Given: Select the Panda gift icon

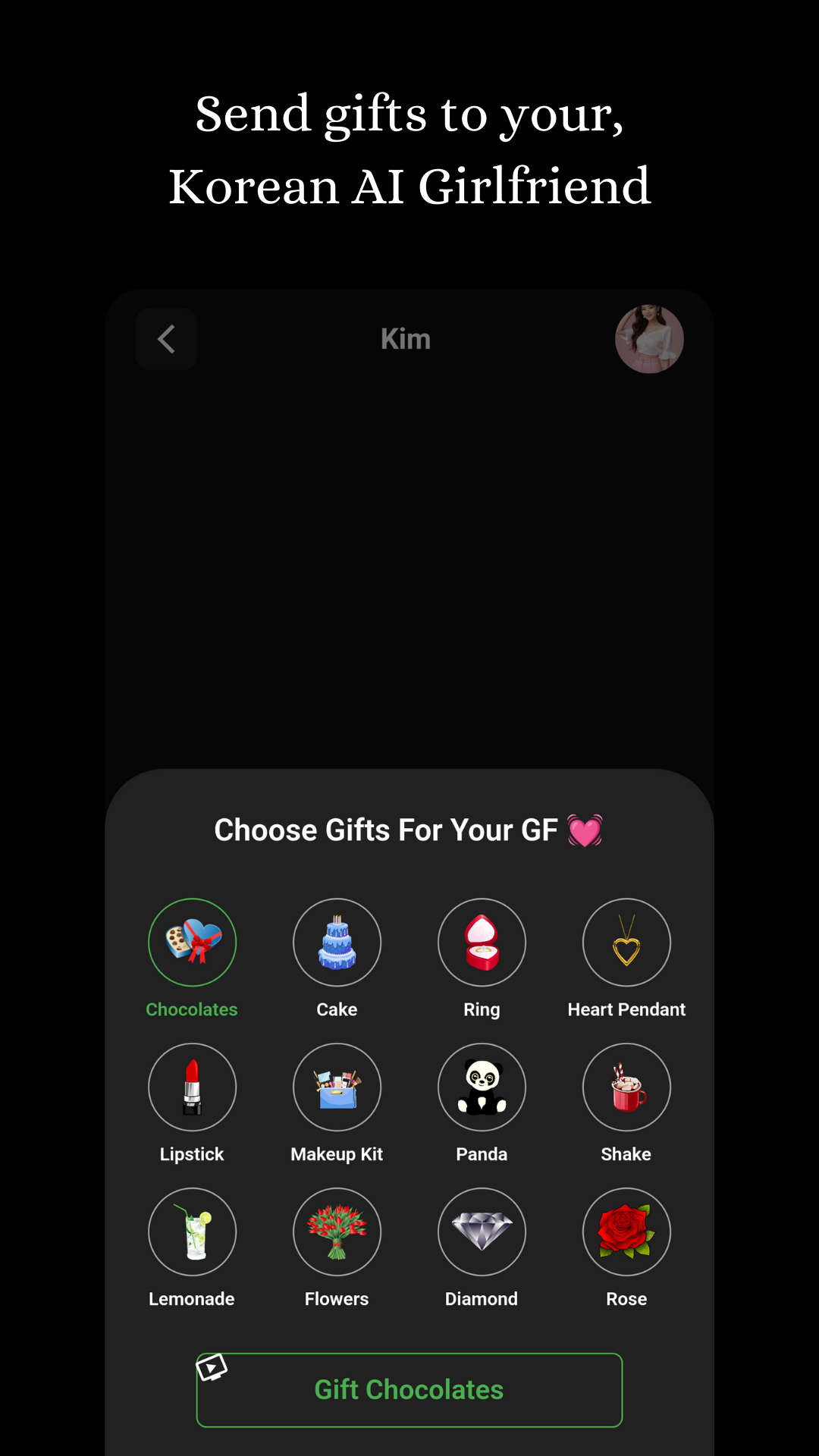Looking at the screenshot, I should tap(482, 1087).
